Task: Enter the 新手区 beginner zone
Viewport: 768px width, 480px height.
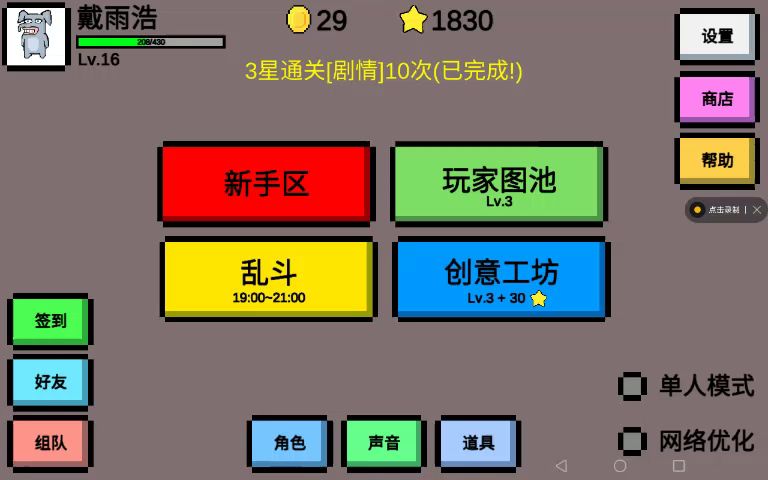Action: click(265, 183)
